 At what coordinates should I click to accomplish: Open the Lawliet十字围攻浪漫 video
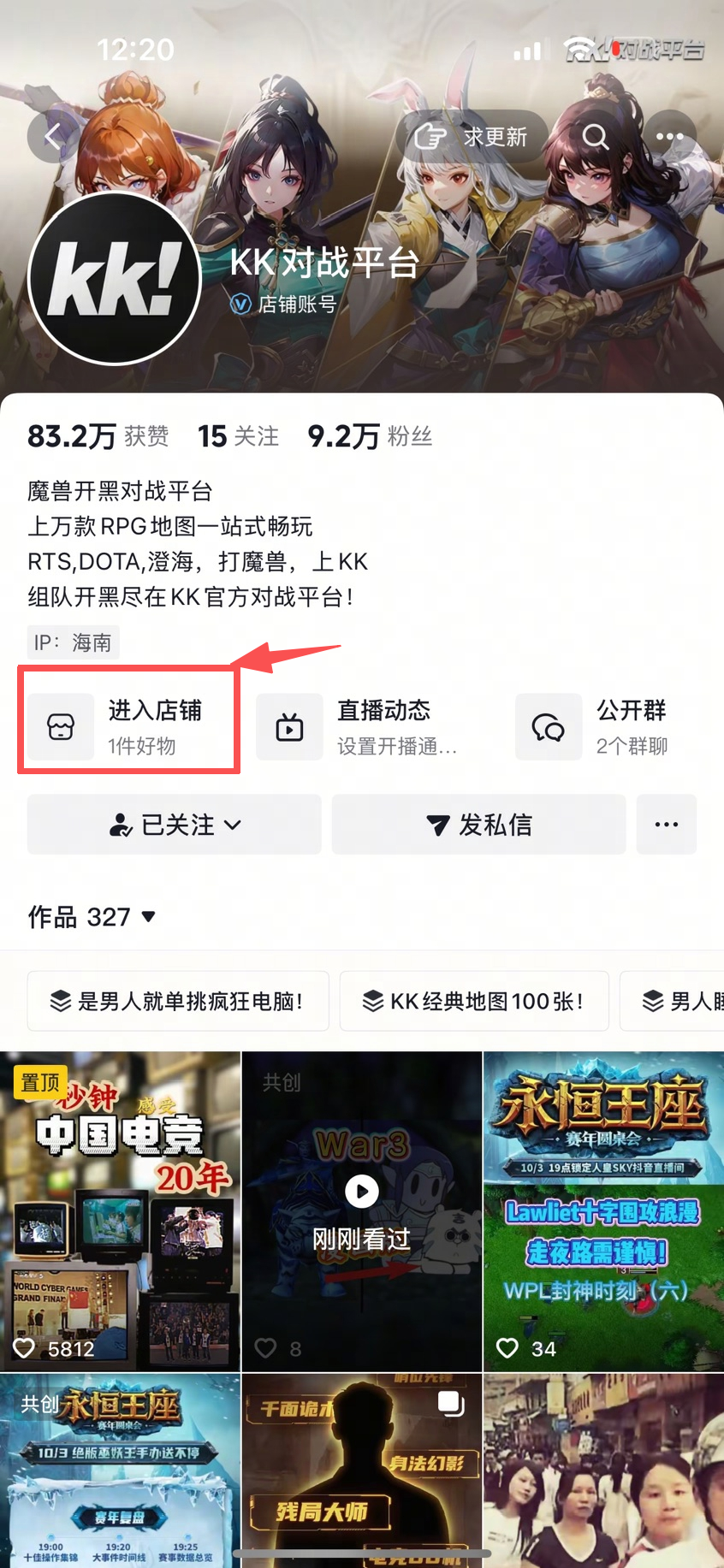pyautogui.click(x=603, y=1210)
